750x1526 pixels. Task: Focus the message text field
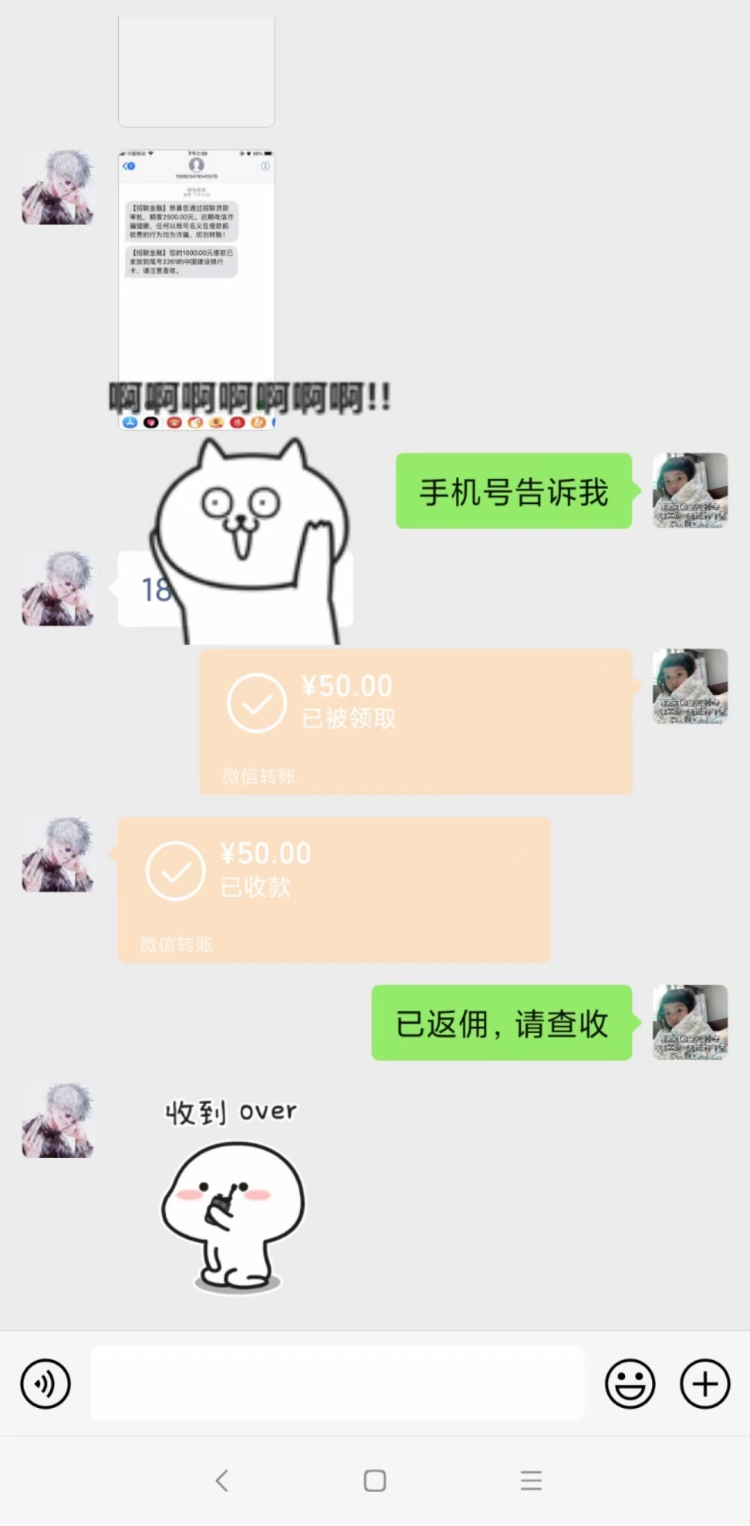tap(337, 1383)
